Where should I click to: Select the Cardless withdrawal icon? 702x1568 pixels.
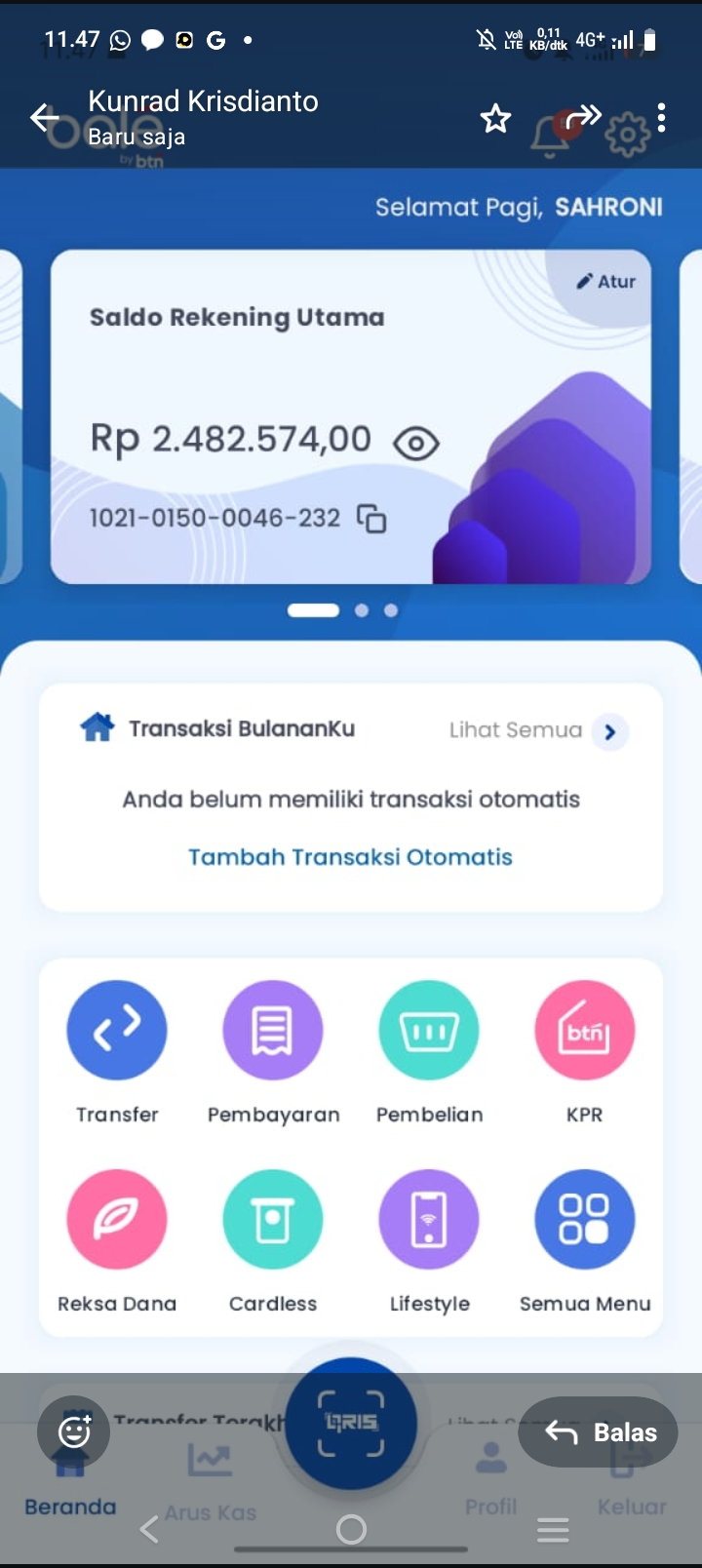pyautogui.click(x=273, y=1220)
